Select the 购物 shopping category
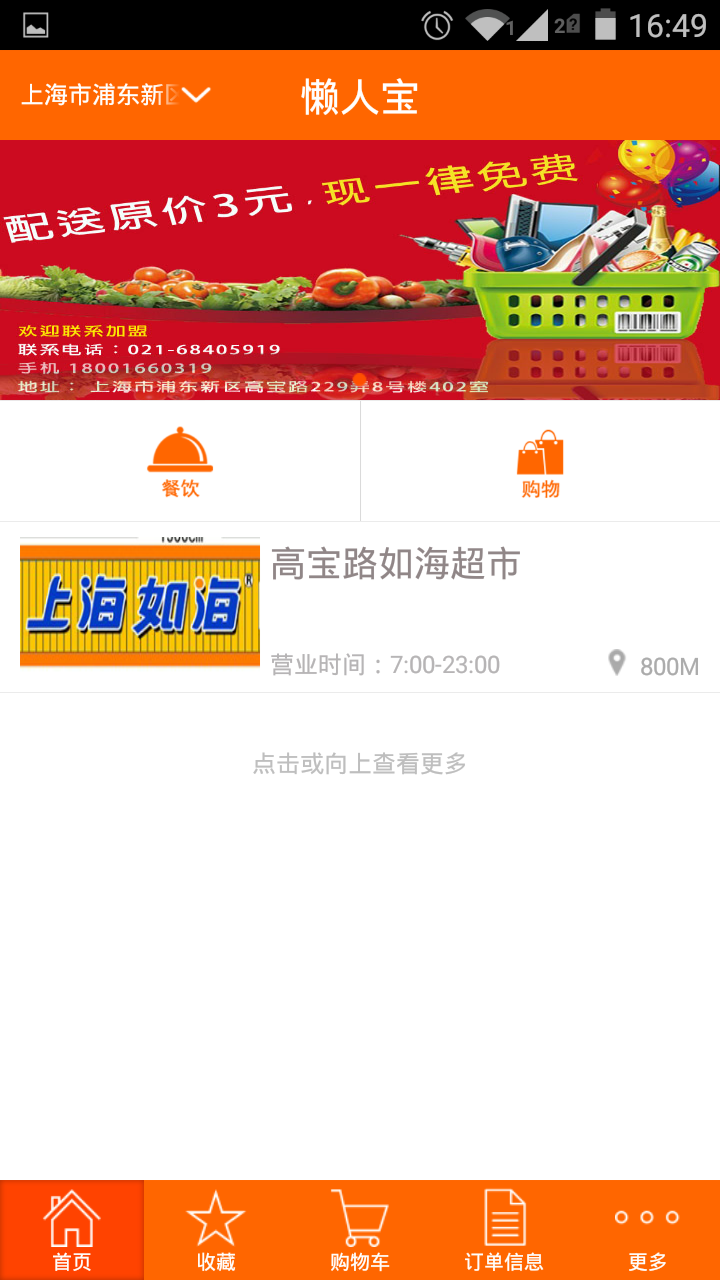 [540, 462]
